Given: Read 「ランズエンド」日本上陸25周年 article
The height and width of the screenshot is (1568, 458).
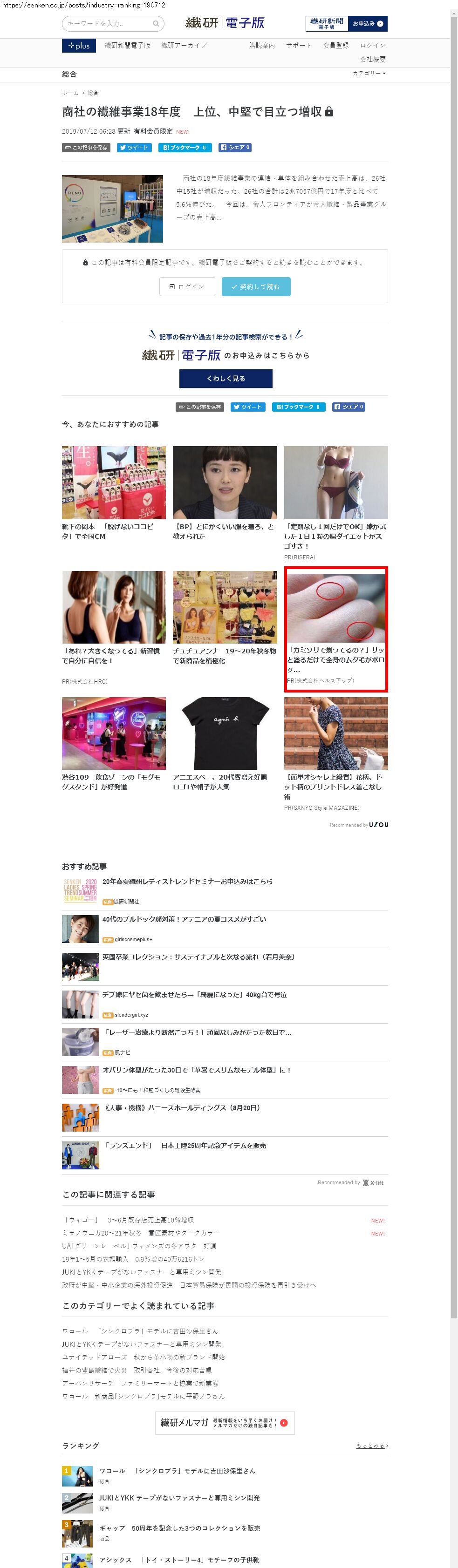Looking at the screenshot, I should 184,1146.
